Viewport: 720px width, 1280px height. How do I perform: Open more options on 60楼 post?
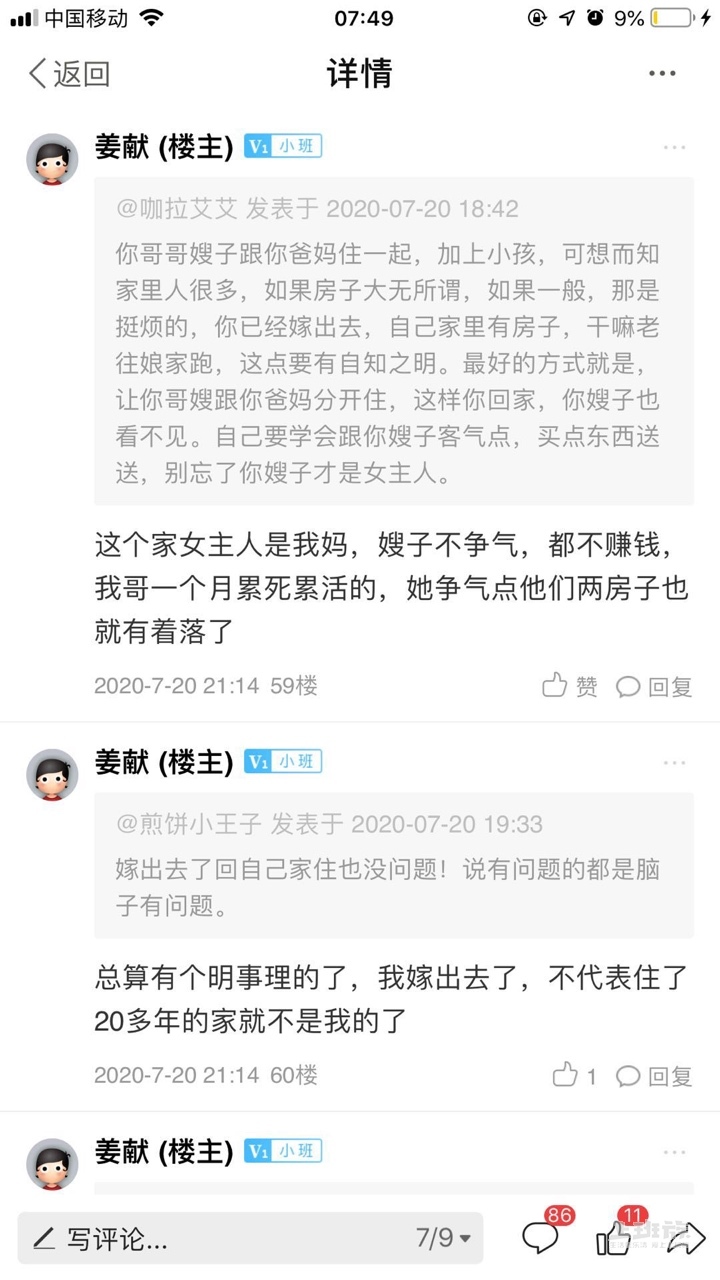click(x=674, y=763)
